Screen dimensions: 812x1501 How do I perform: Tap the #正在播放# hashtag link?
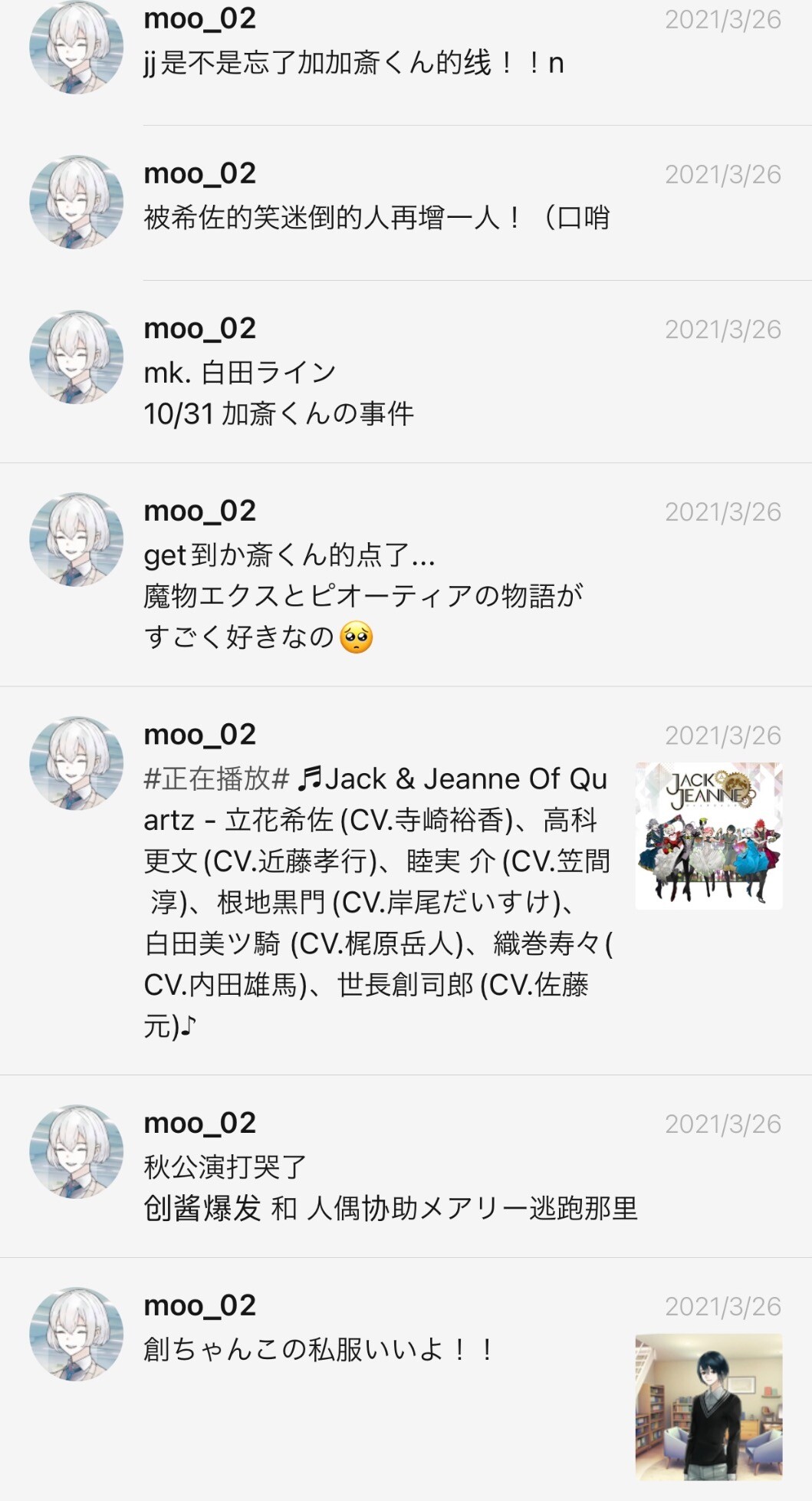click(x=216, y=779)
